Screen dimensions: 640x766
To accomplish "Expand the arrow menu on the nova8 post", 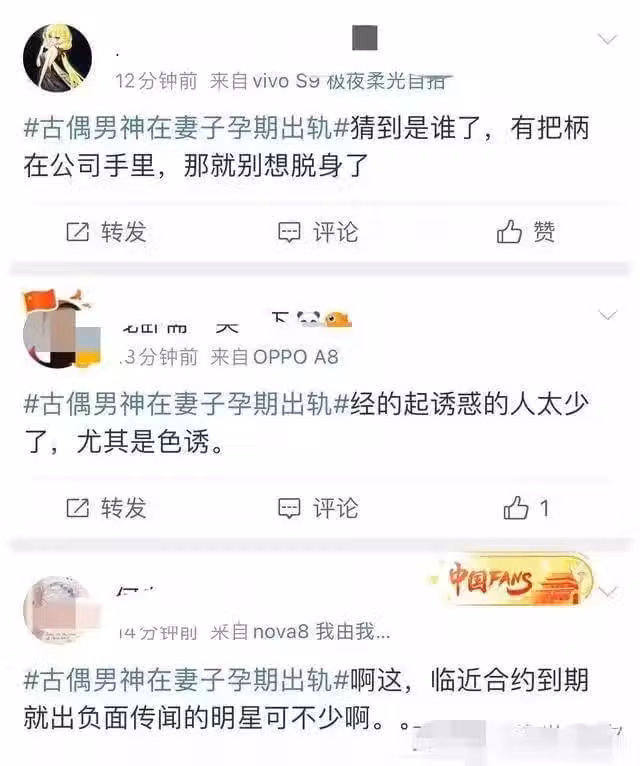I will [607, 592].
